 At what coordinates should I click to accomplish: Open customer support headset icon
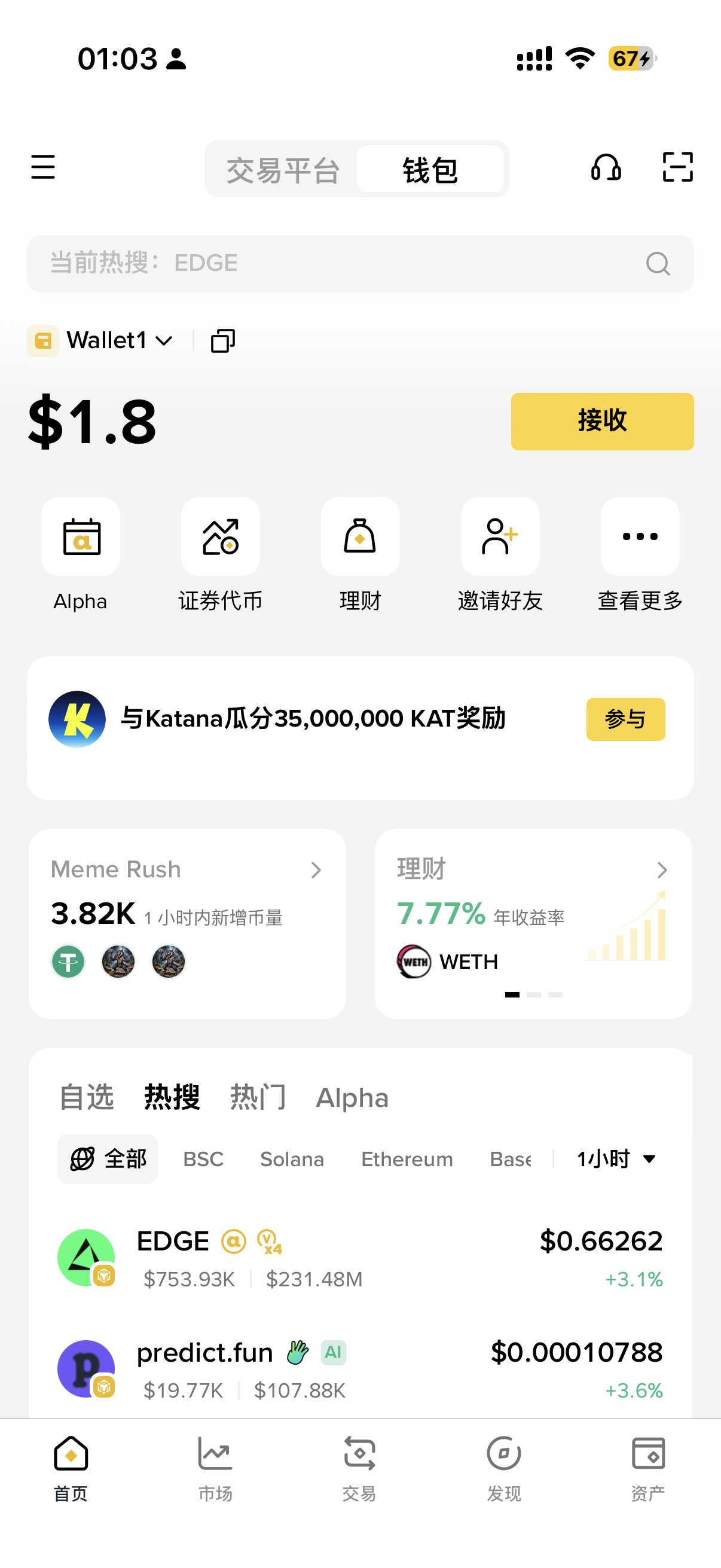(x=606, y=167)
